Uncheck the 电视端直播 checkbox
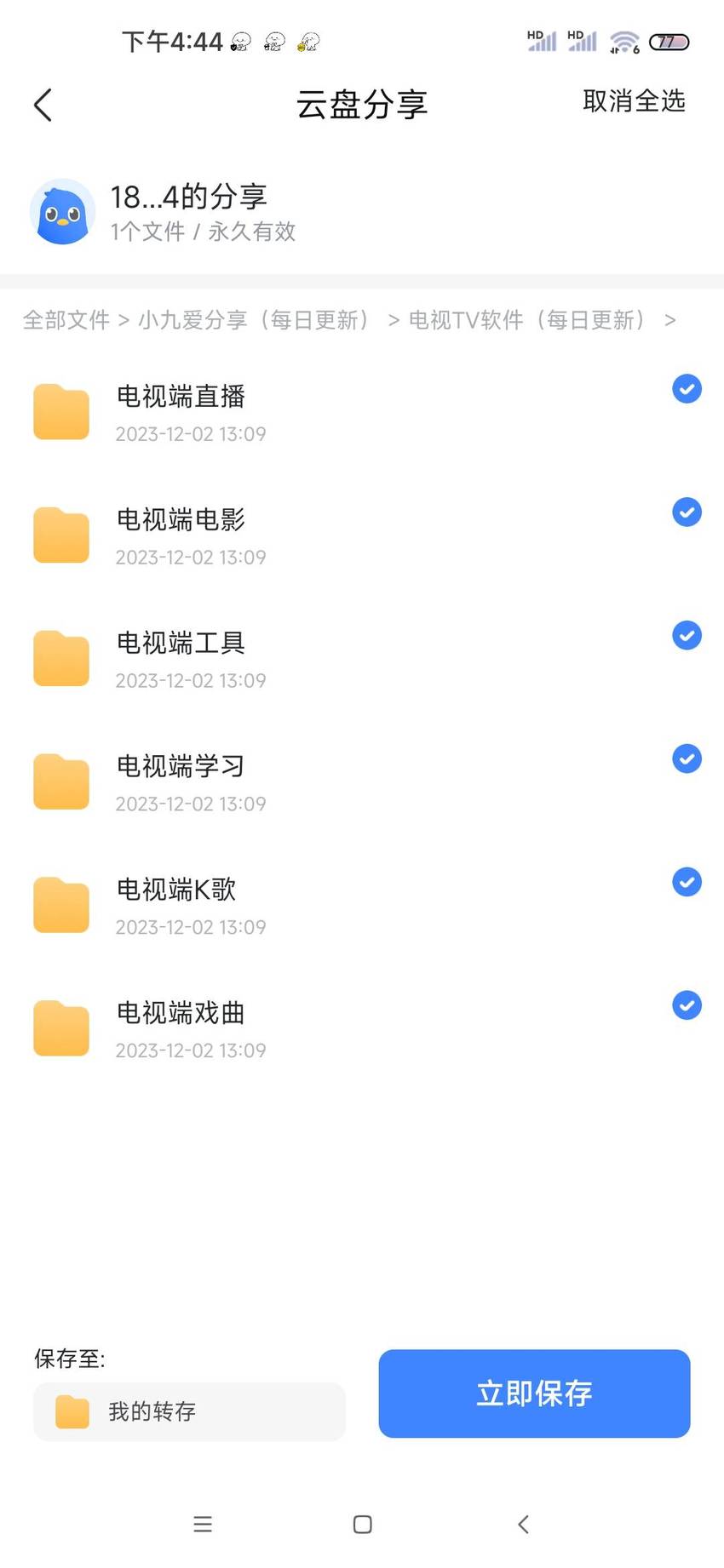This screenshot has width=724, height=1568. click(x=687, y=389)
